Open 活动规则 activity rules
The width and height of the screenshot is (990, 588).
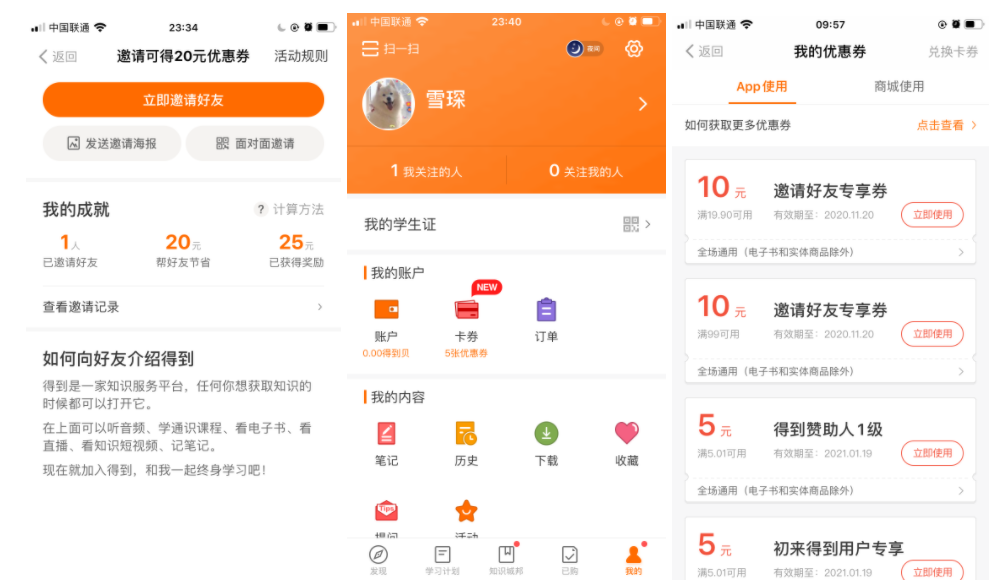tap(301, 56)
